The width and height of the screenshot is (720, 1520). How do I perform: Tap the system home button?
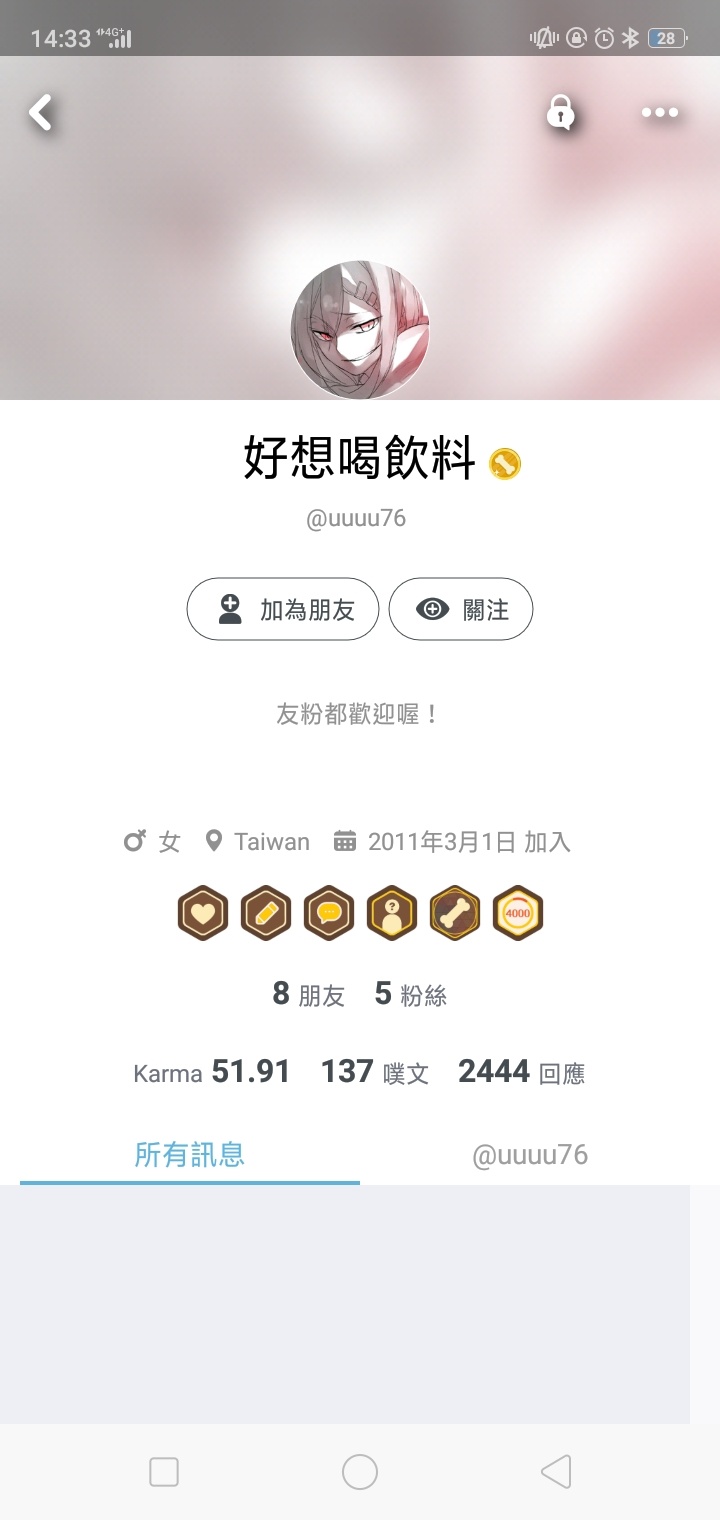click(x=360, y=1472)
